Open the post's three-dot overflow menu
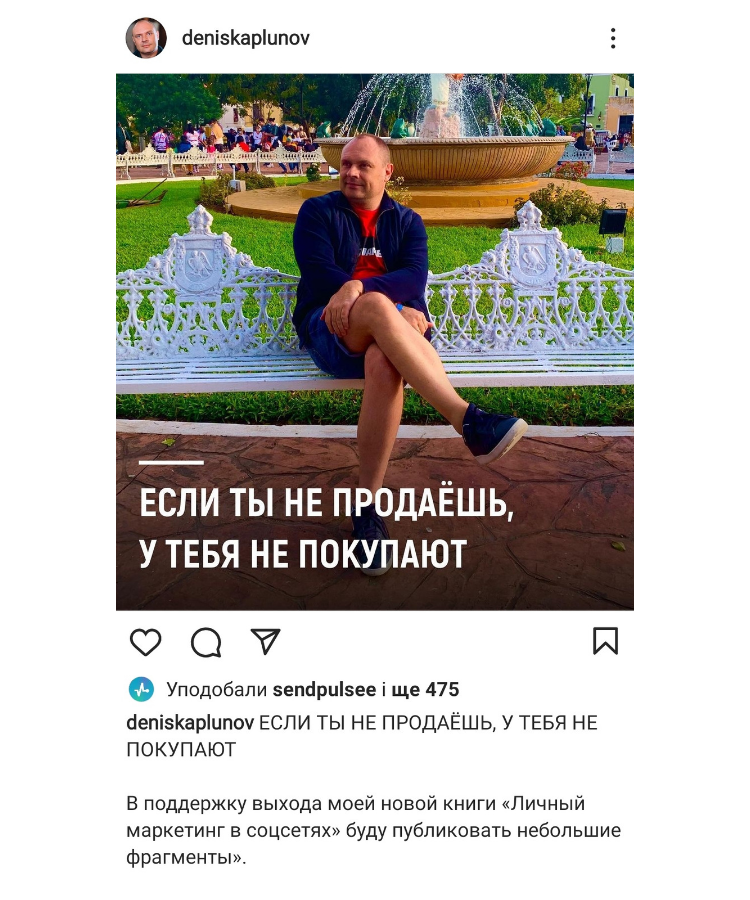 click(x=612, y=39)
